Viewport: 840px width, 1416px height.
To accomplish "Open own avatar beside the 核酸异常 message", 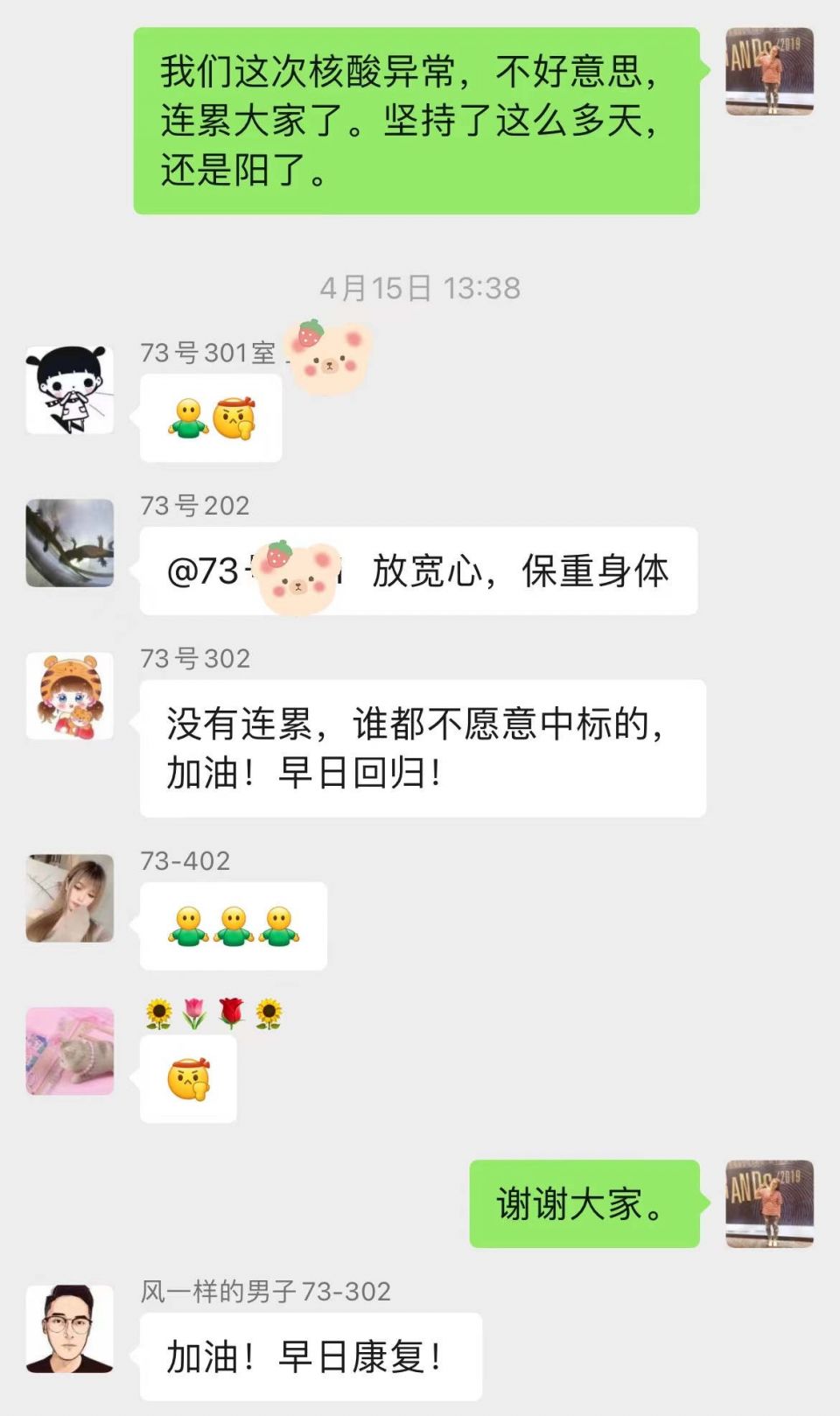I will tap(769, 71).
